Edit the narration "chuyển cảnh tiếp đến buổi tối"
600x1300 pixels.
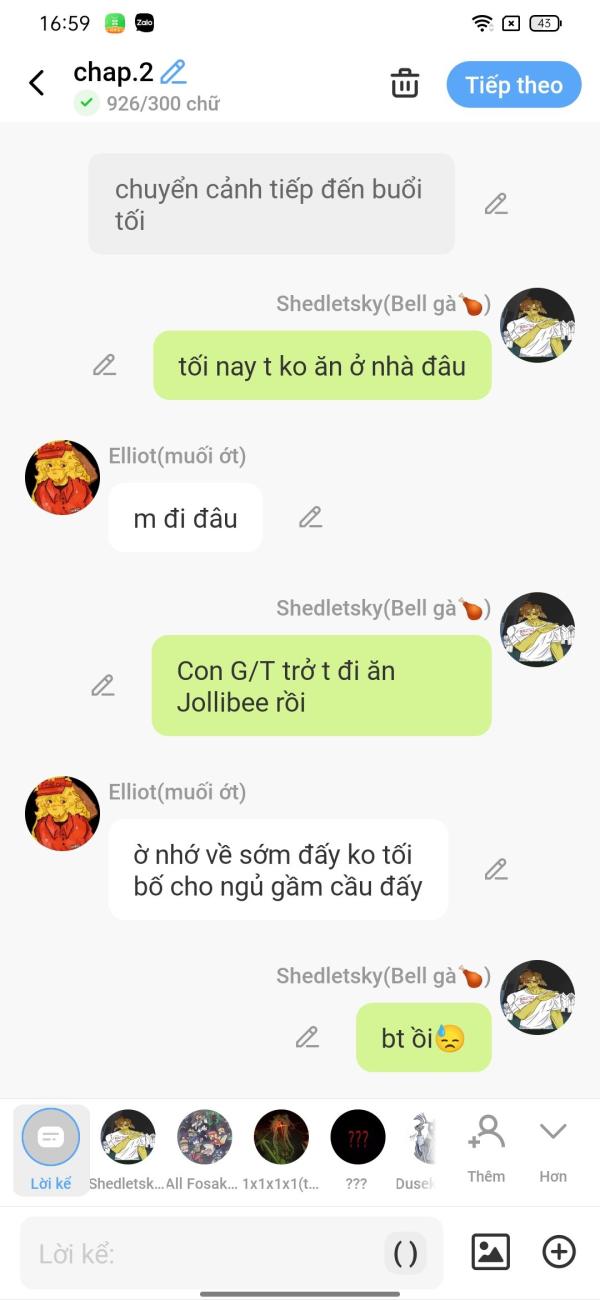pyautogui.click(x=496, y=204)
